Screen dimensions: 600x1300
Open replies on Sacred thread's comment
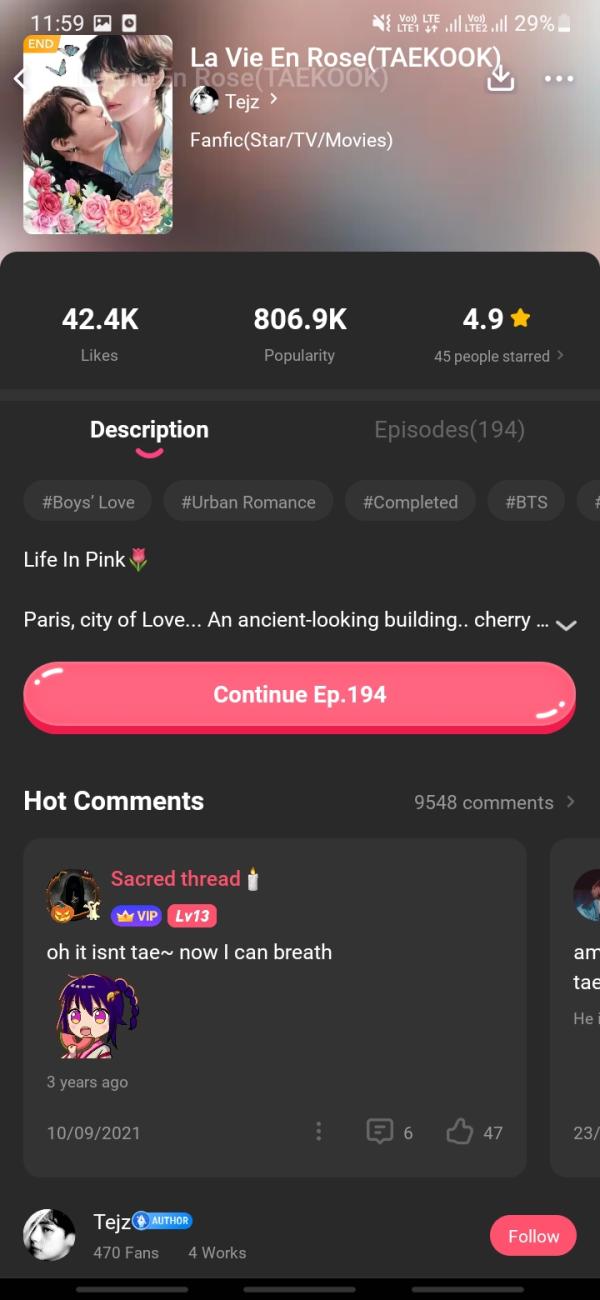click(380, 1132)
